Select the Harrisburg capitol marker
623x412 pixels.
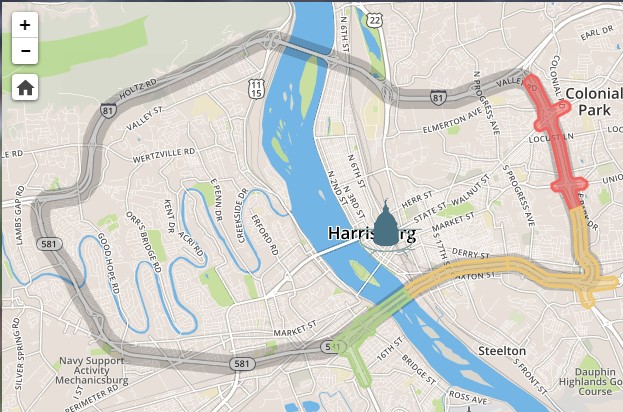click(x=385, y=225)
